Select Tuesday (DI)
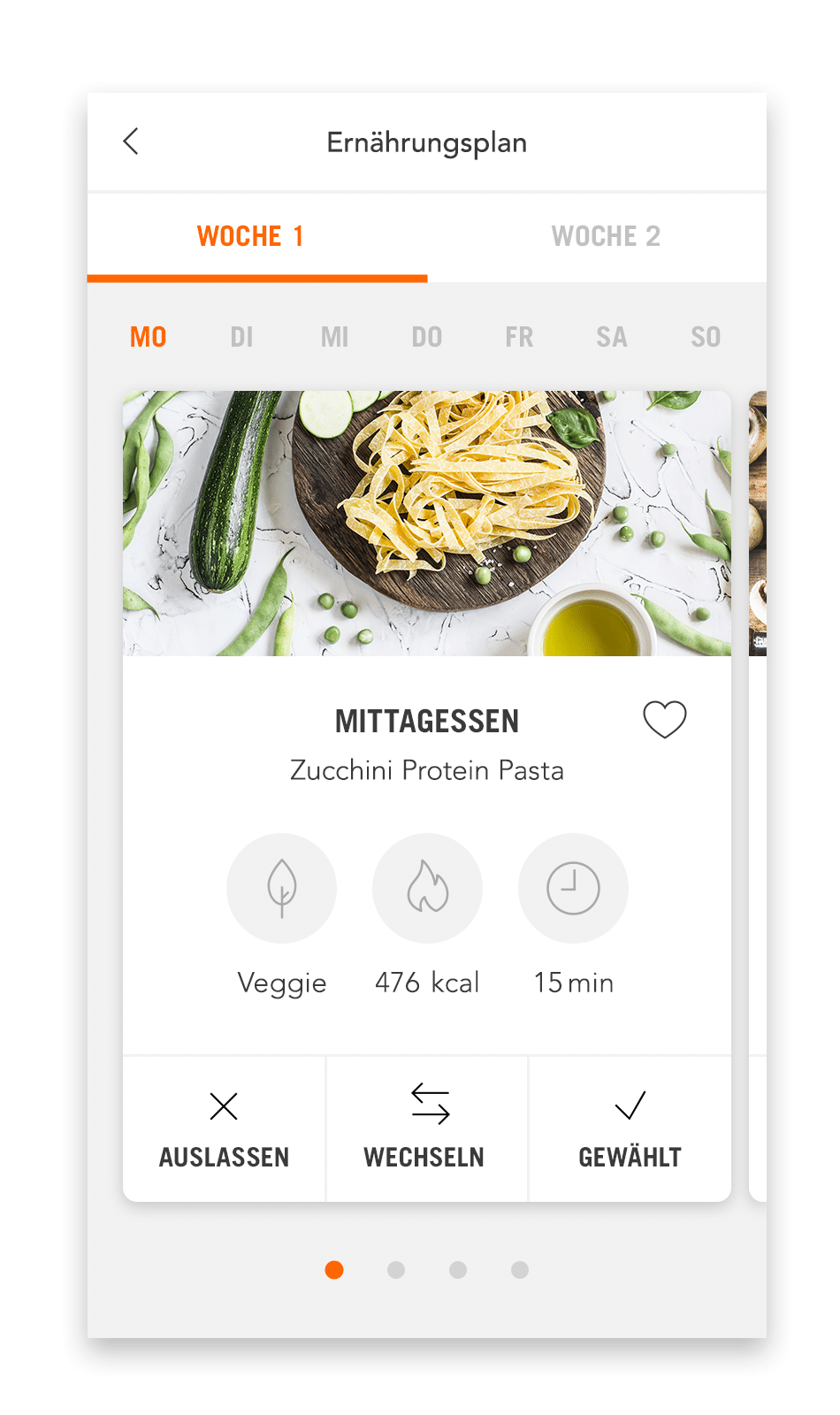840x1415 pixels. click(241, 337)
